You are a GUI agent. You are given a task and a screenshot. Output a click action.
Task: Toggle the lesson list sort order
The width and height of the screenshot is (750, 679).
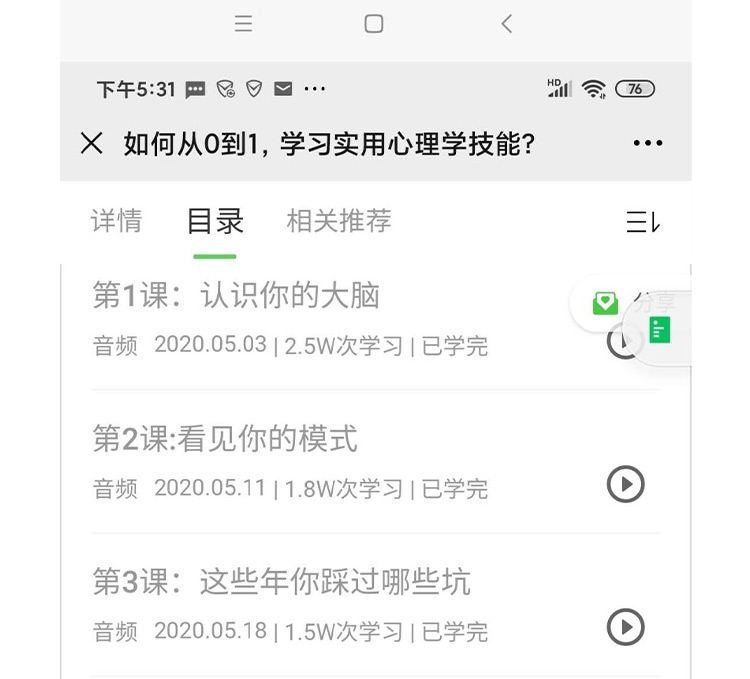(642, 222)
